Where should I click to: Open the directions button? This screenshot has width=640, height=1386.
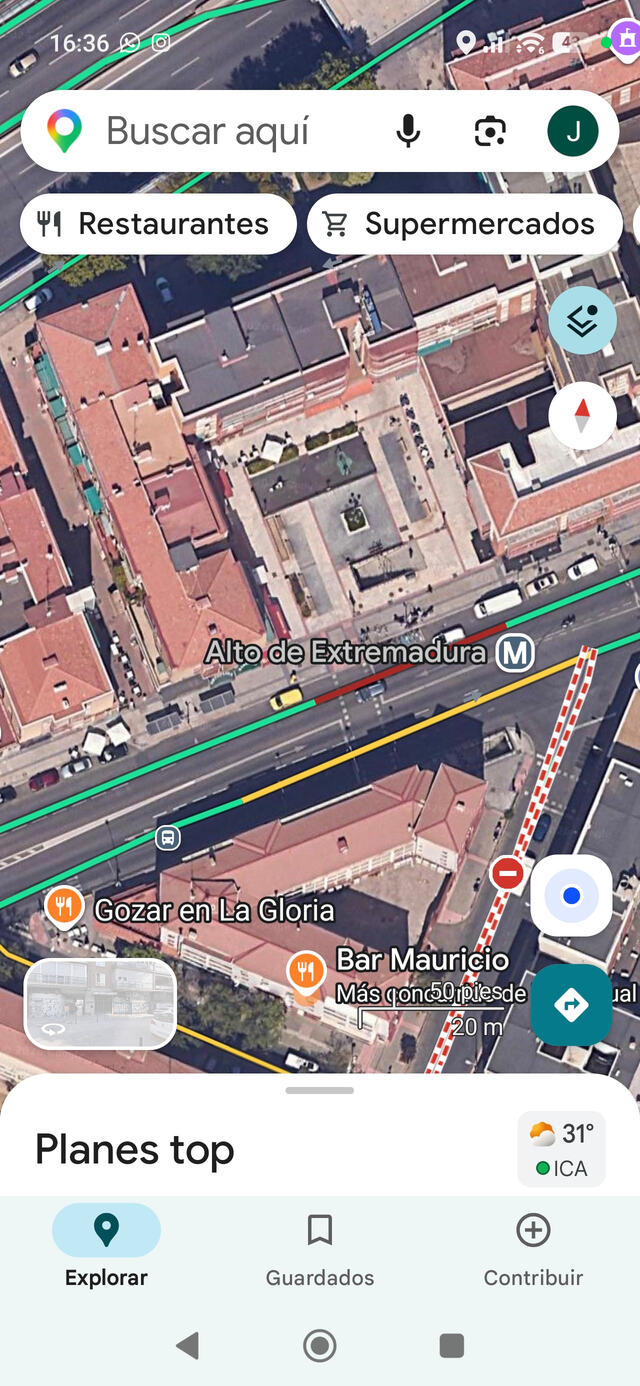tap(571, 1005)
